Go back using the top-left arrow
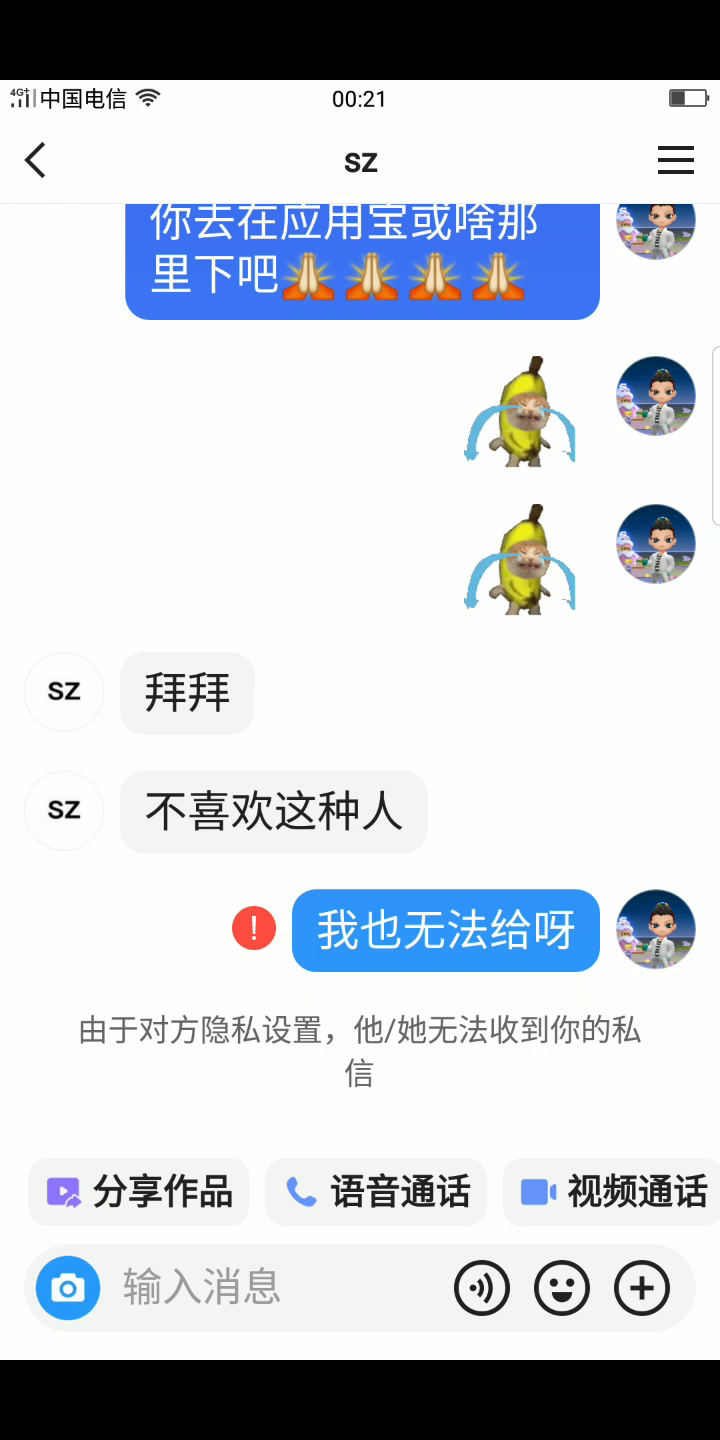The width and height of the screenshot is (720, 1440). [36, 160]
